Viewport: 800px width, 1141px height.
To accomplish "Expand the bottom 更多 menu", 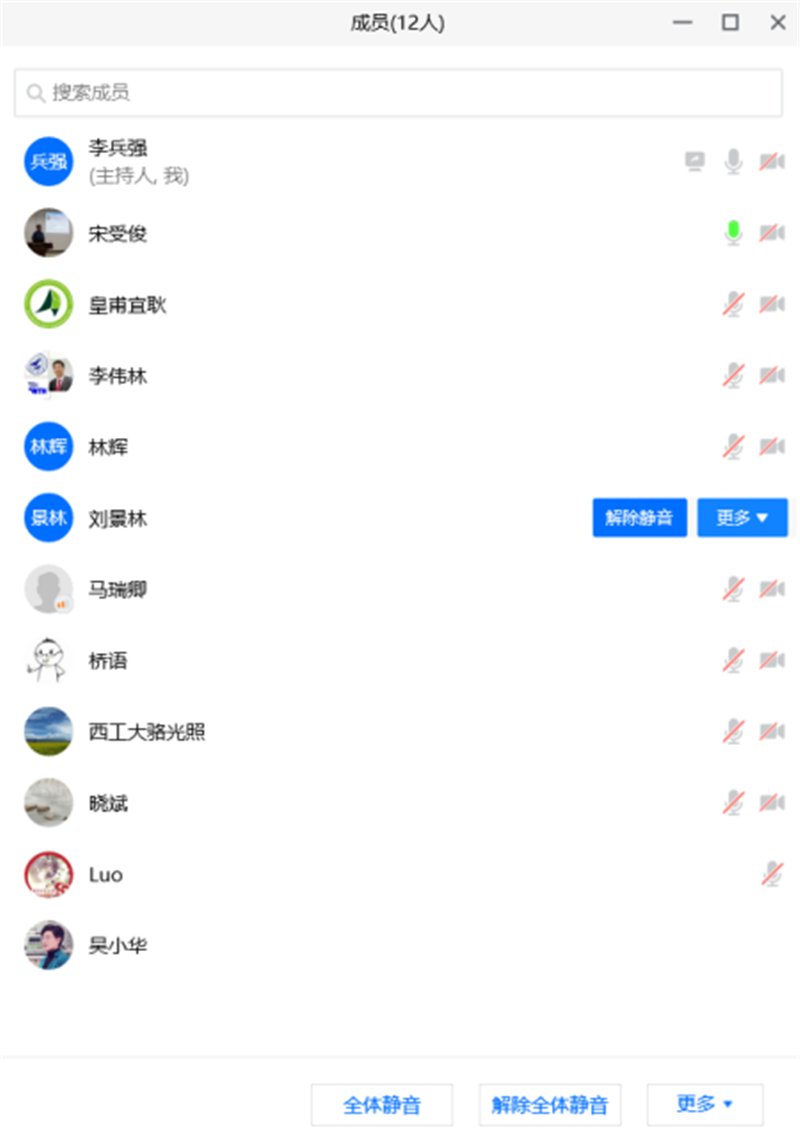I will click(x=705, y=1104).
